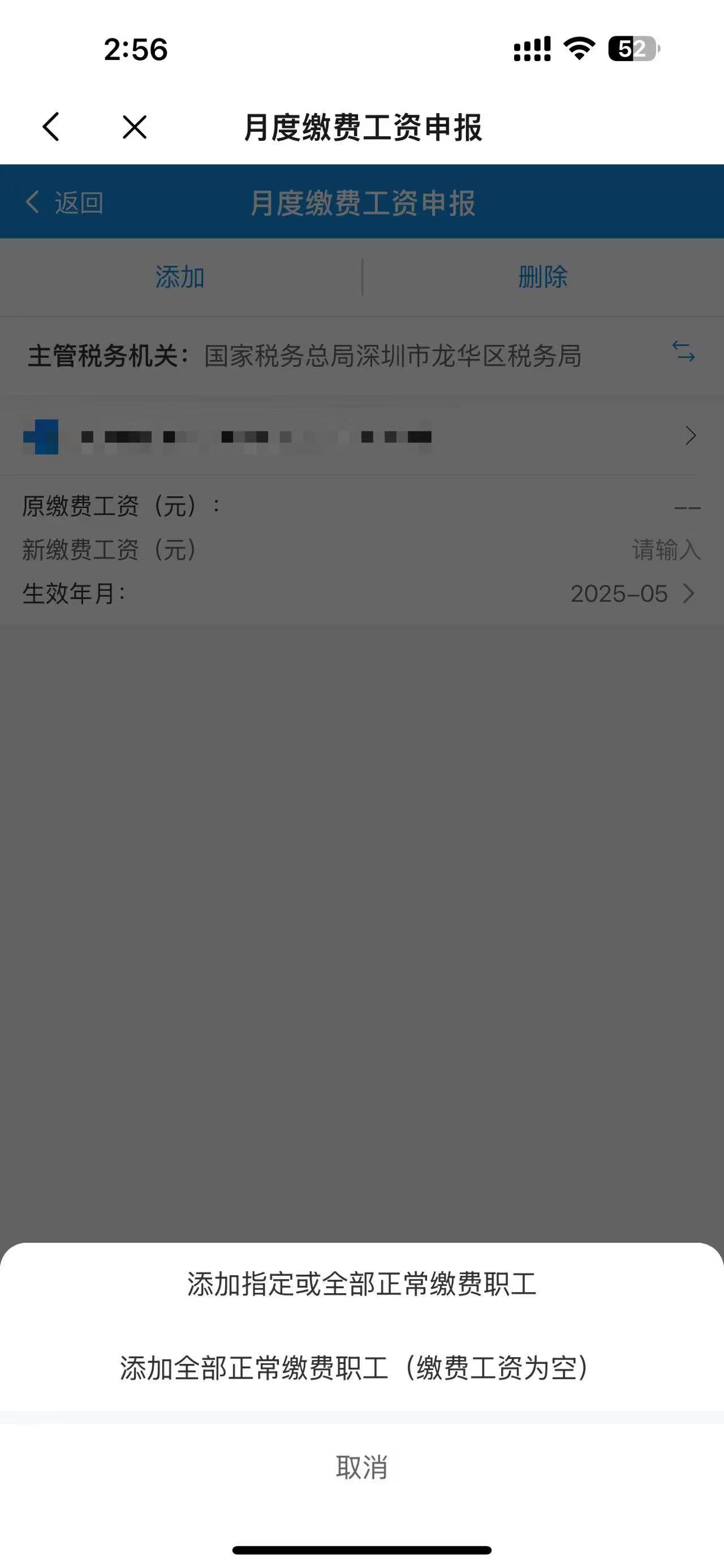Go back using the top-left arrow
724x1568 pixels.
pyautogui.click(x=51, y=127)
